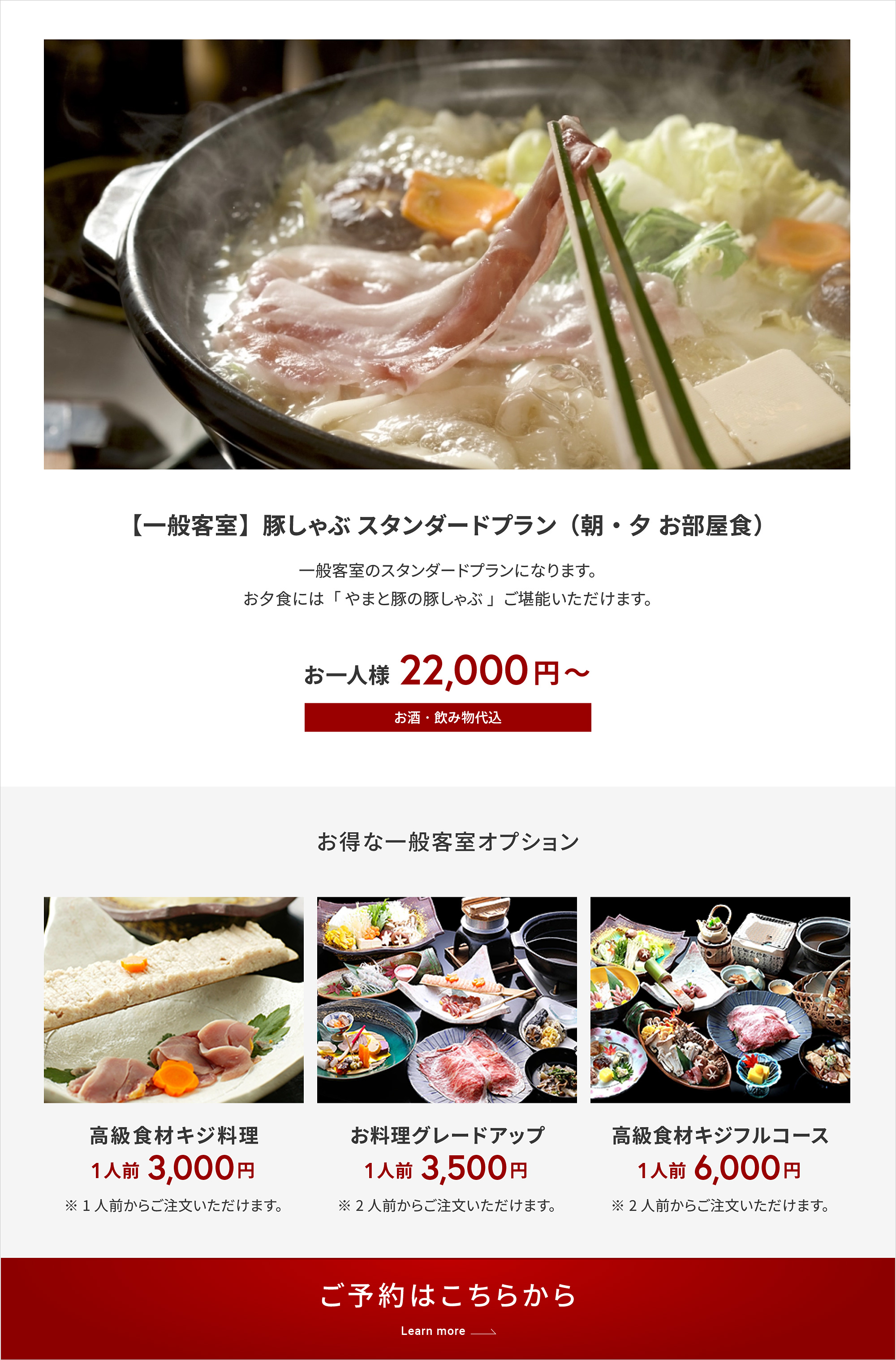Open the ご予約はこちらから reservation banner

pos(448,1307)
